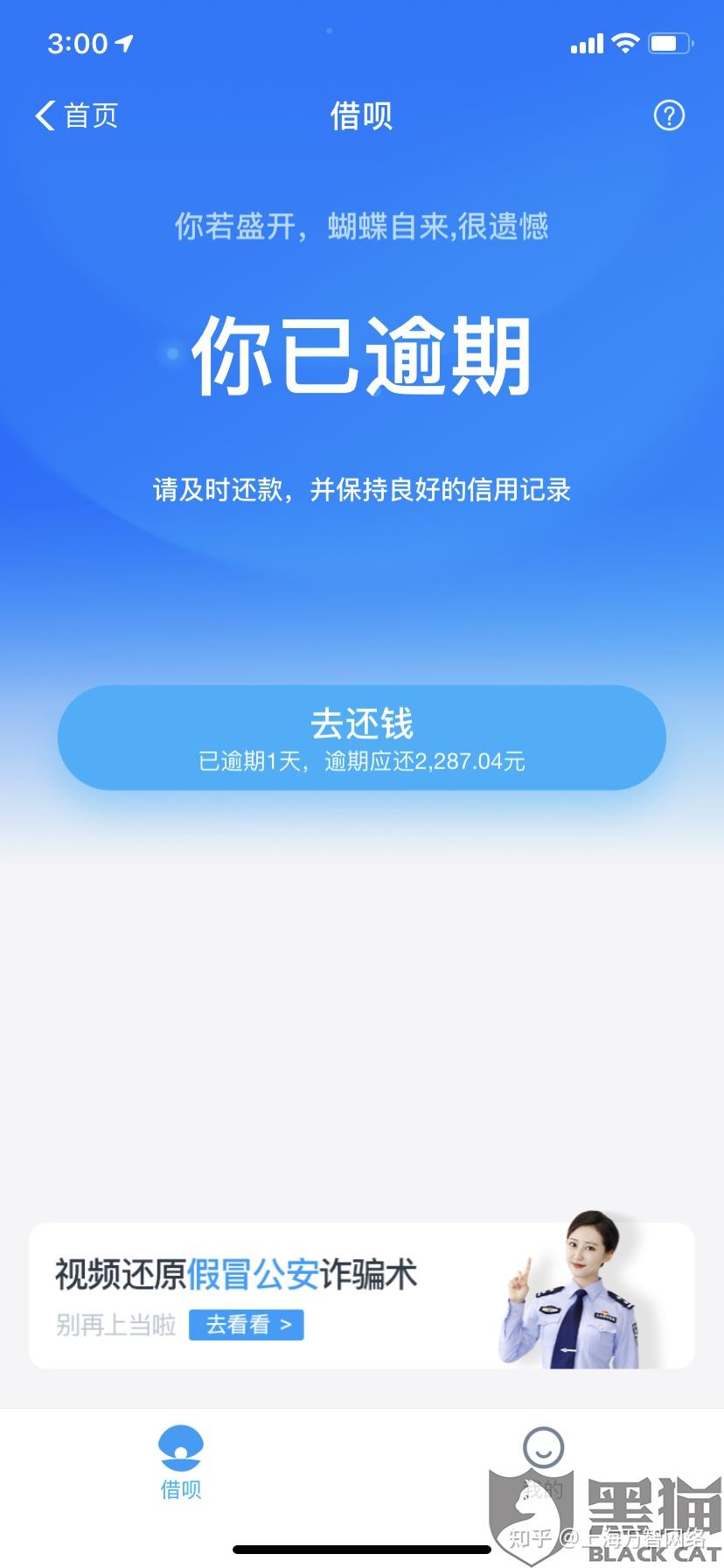Viewport: 724px width, 1568px height.
Task: Open the help question mark icon
Action: pos(668,115)
